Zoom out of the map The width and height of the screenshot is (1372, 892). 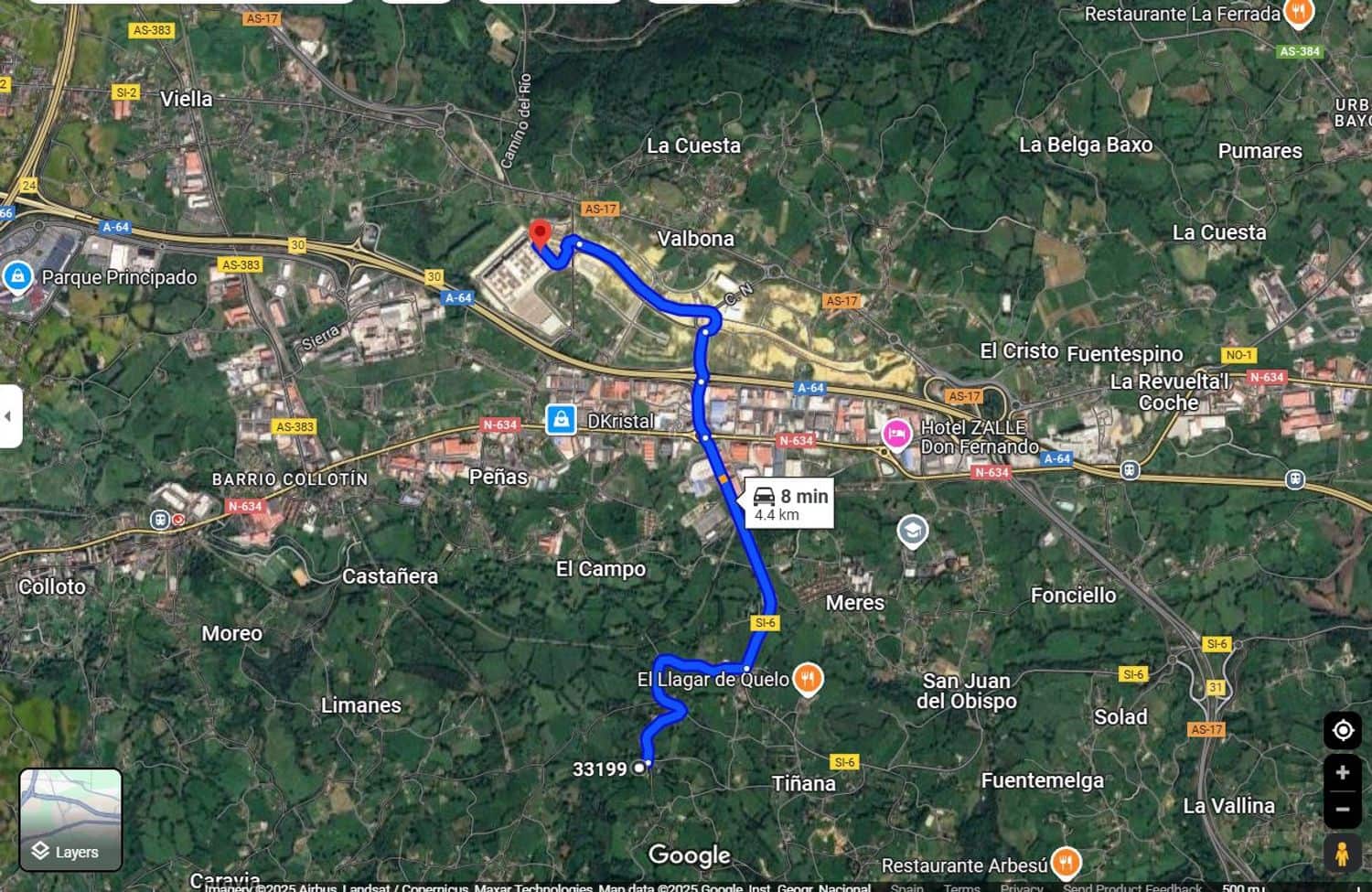click(x=1342, y=809)
